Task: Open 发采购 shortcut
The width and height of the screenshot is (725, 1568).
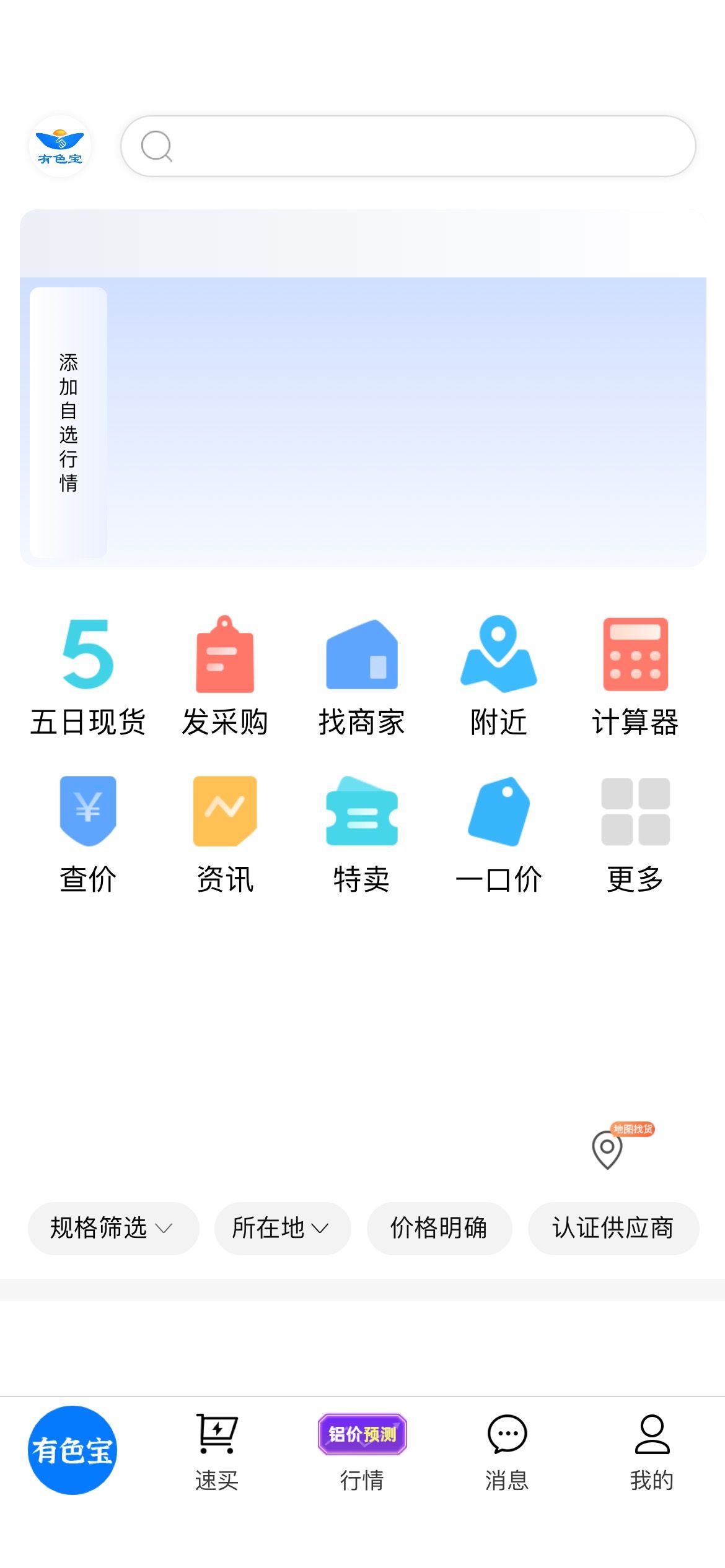Action: click(225, 676)
